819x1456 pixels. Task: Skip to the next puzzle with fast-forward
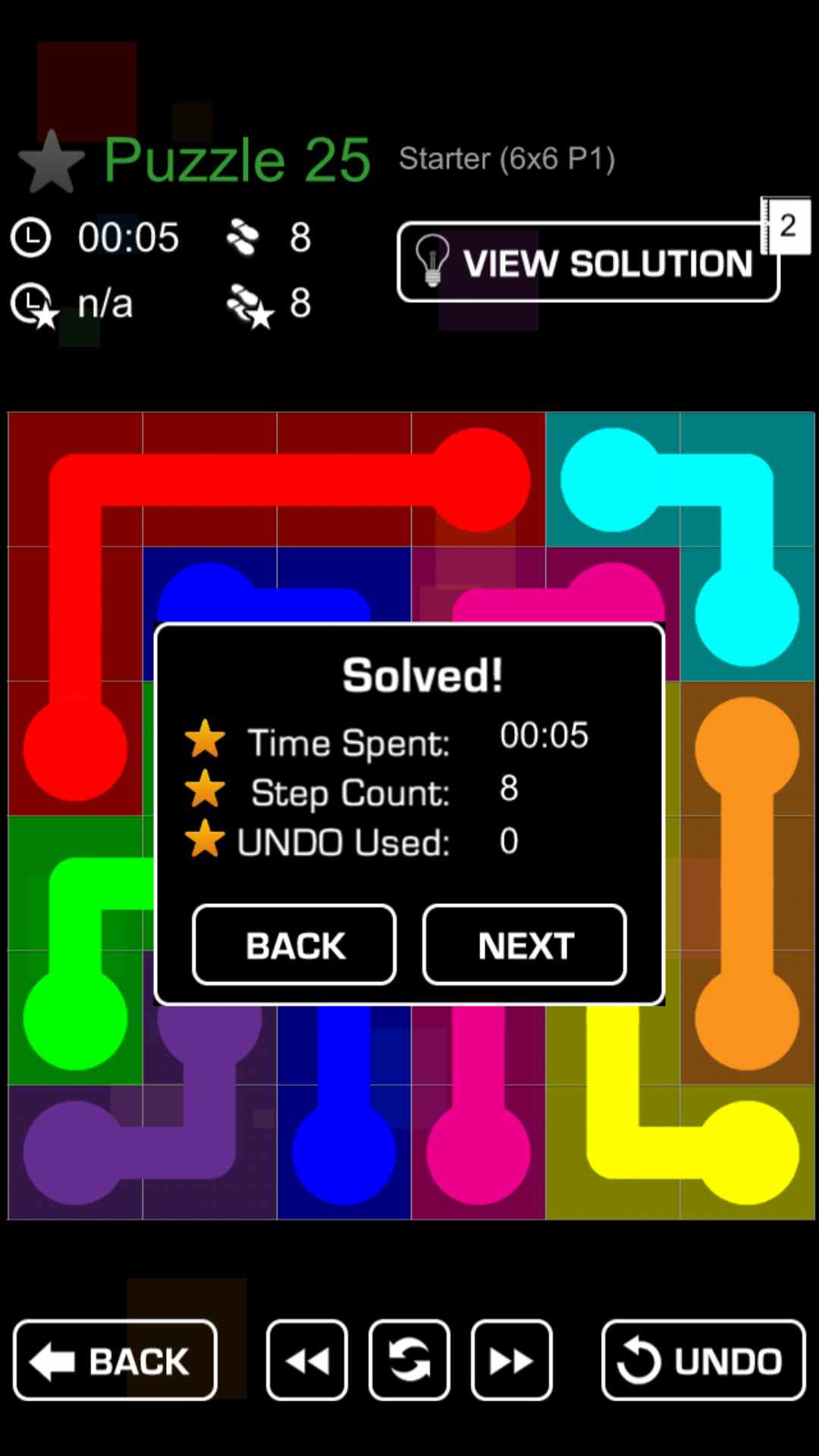[512, 1360]
